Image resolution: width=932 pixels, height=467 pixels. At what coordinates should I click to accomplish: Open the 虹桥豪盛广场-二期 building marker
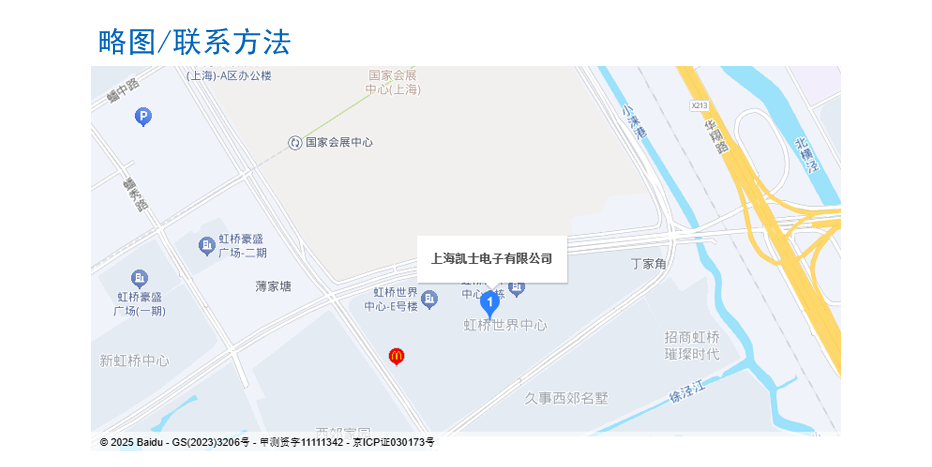click(x=207, y=245)
